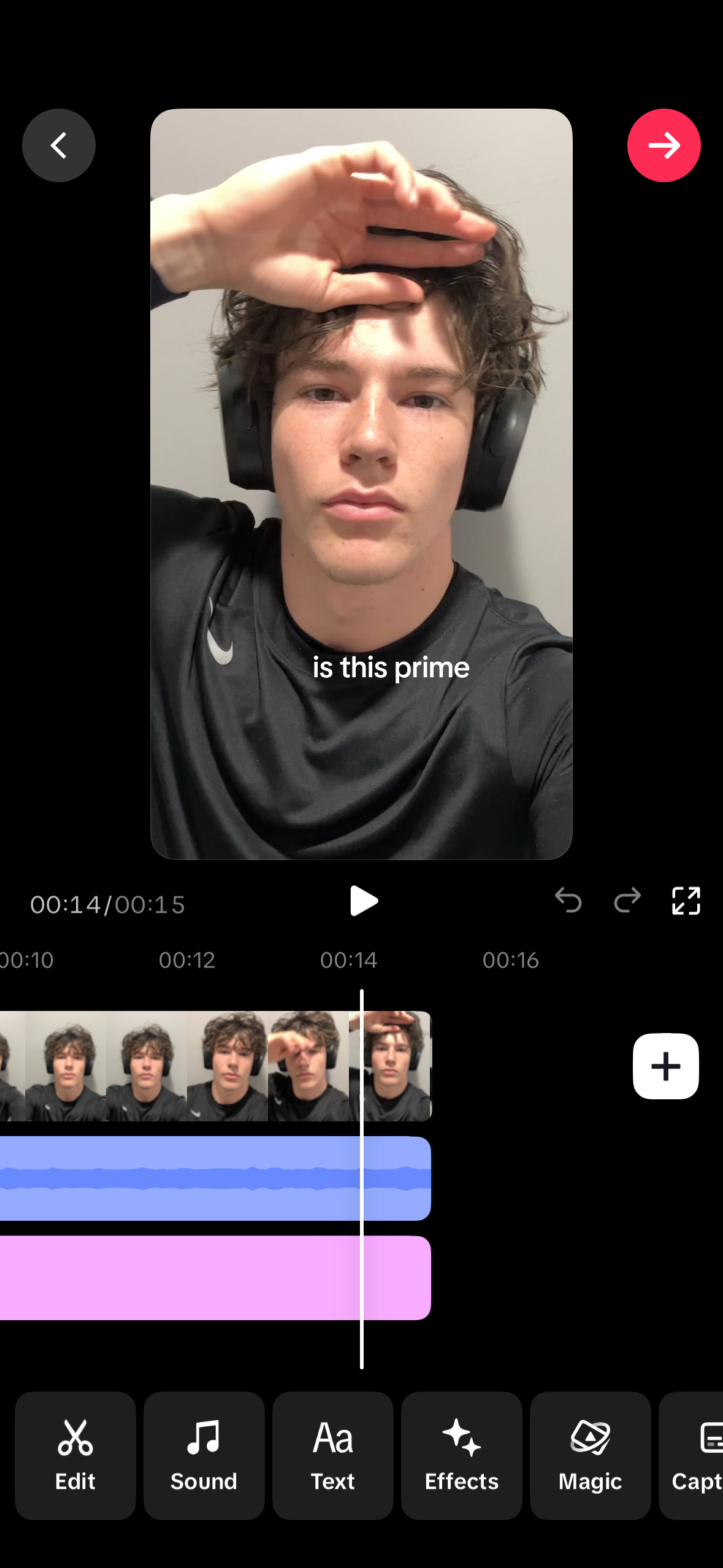Select the "is this prime" text overlay
Viewport: 723px width, 1568px height.
391,667
